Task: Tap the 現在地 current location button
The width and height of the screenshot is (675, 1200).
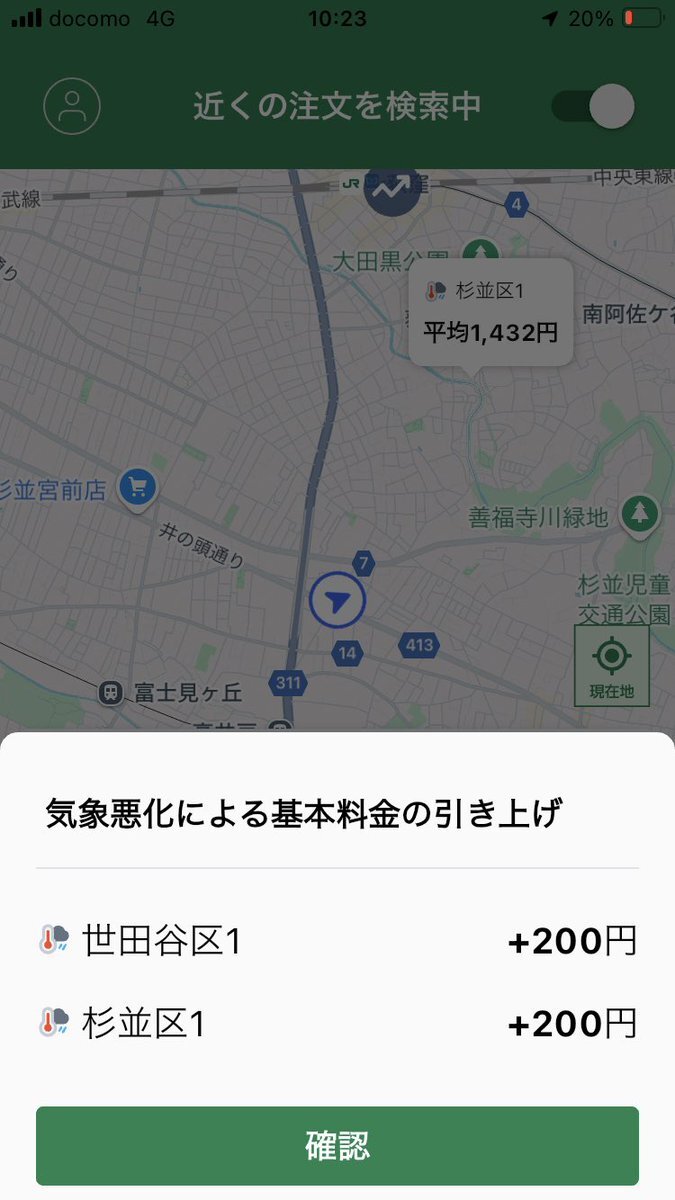Action: pos(611,665)
